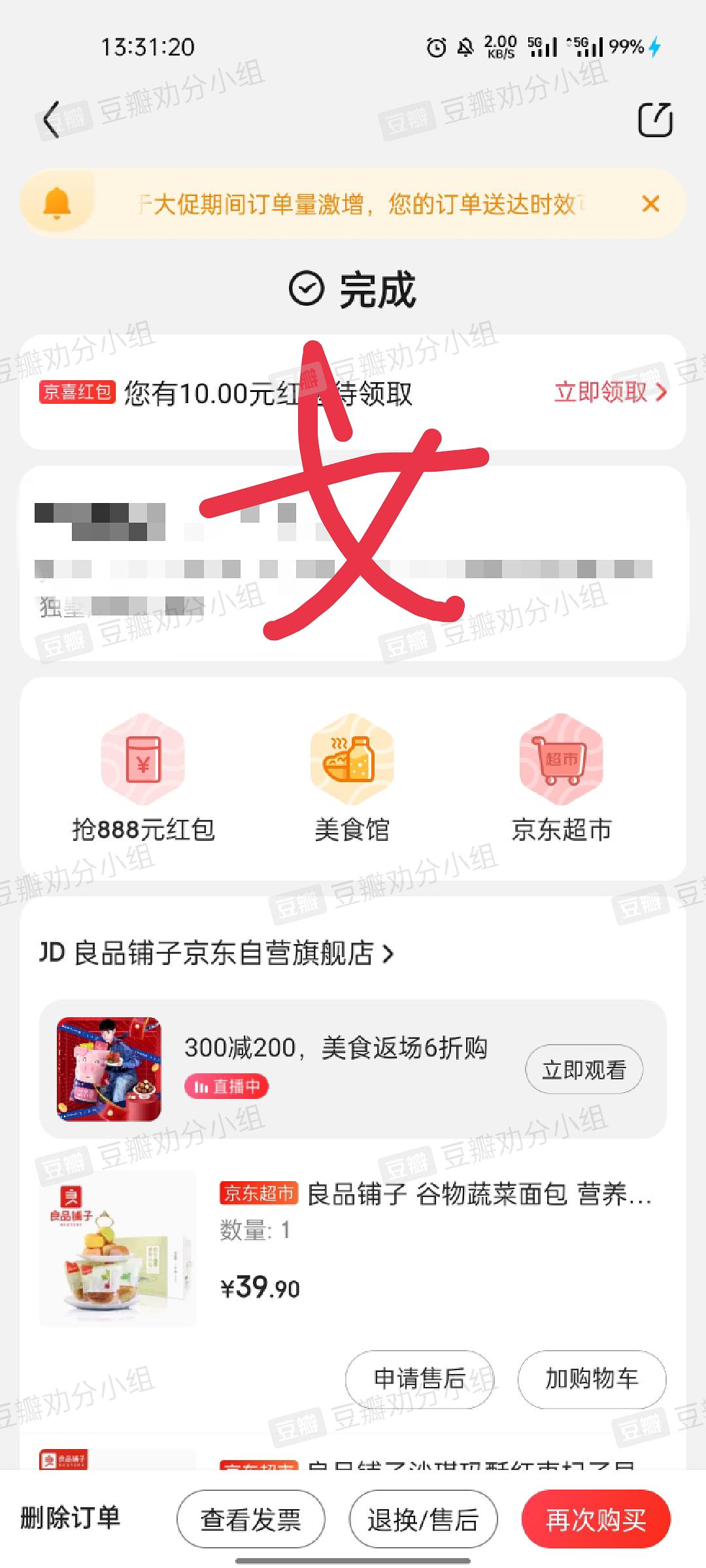The height and width of the screenshot is (1568, 706).
Task: Tap 加购物车 for the bread item
Action: click(x=592, y=1379)
